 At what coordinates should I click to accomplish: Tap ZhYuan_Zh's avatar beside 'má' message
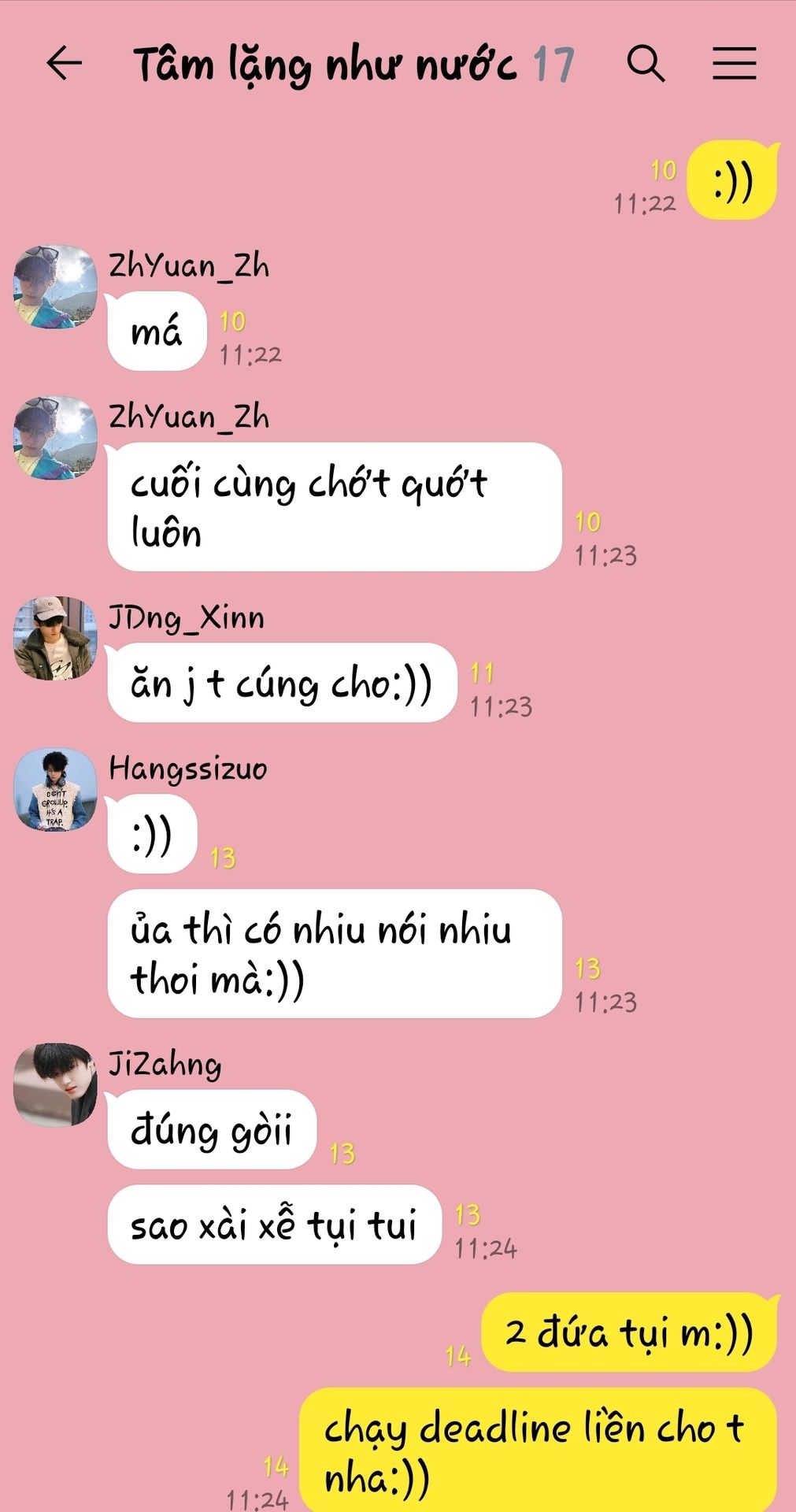pyautogui.click(x=55, y=287)
